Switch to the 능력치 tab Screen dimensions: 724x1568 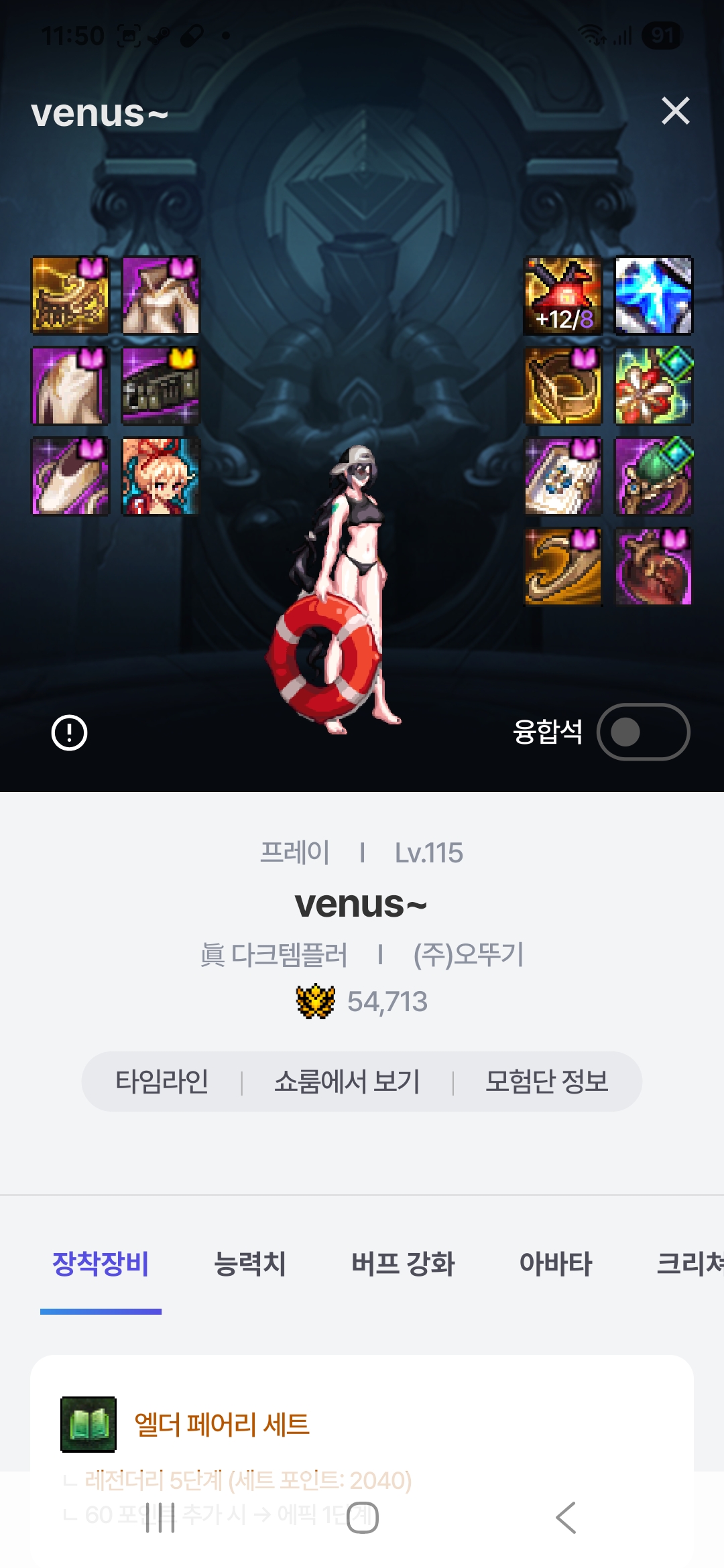[x=250, y=1264]
